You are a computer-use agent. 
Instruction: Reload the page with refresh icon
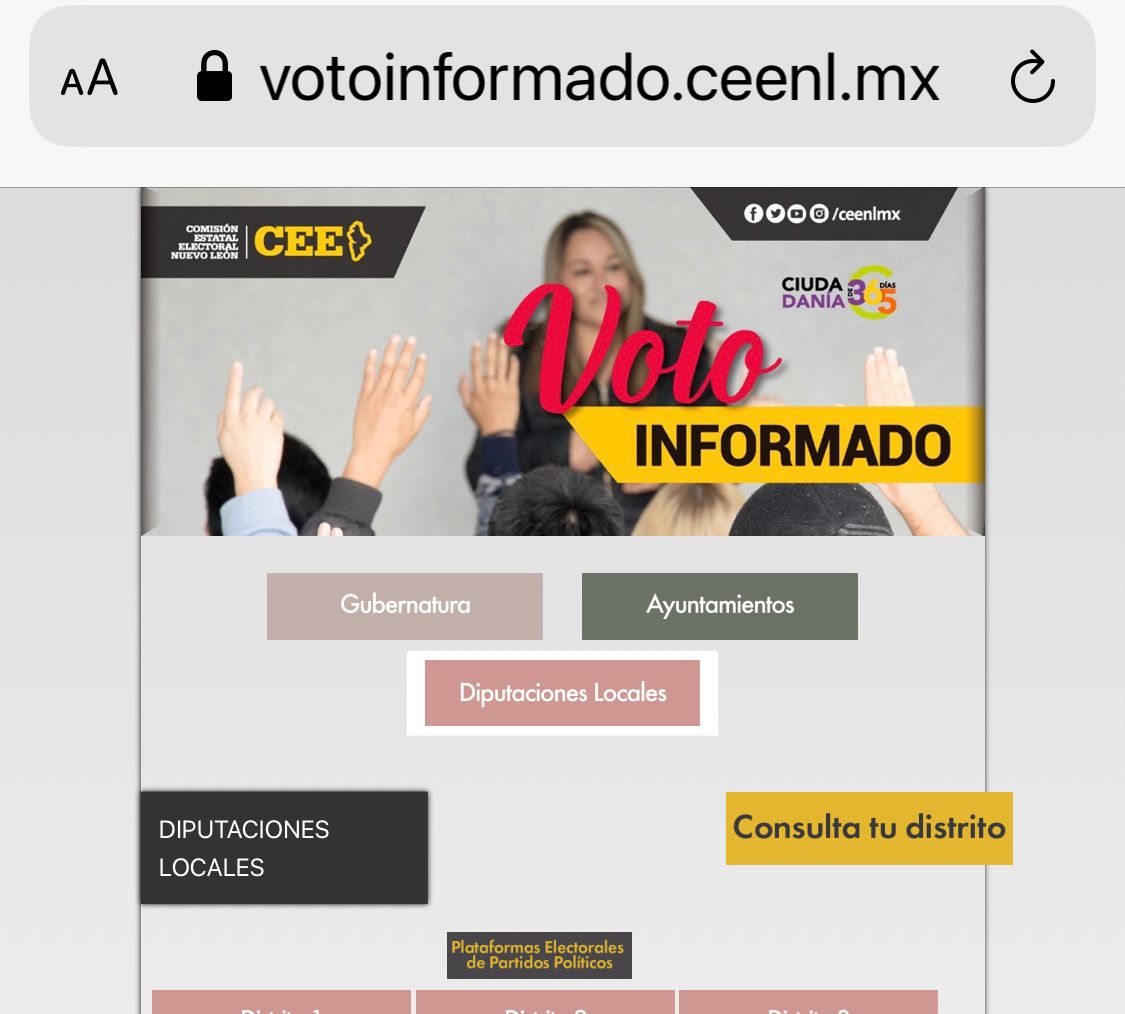point(1032,78)
